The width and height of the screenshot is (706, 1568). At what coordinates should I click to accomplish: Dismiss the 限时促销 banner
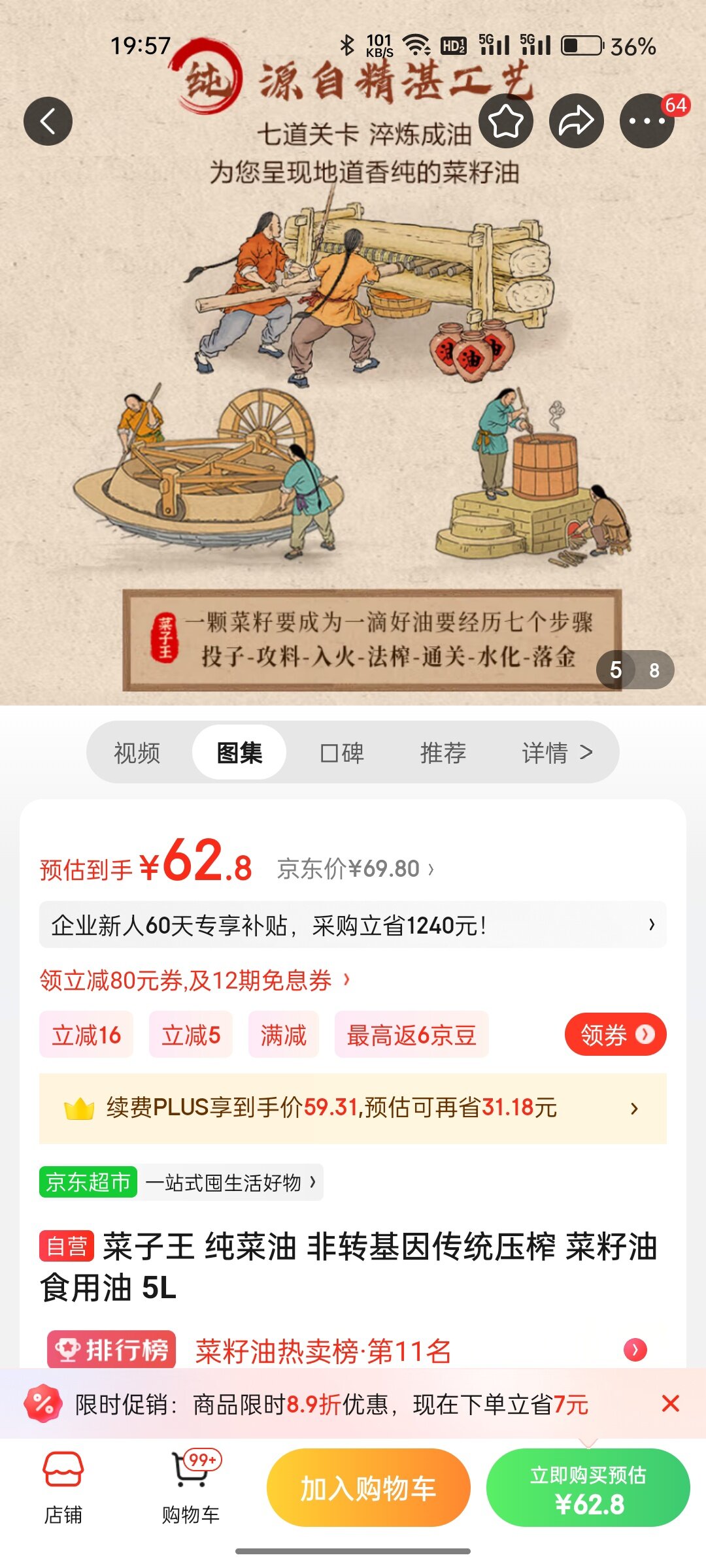pyautogui.click(x=670, y=1403)
